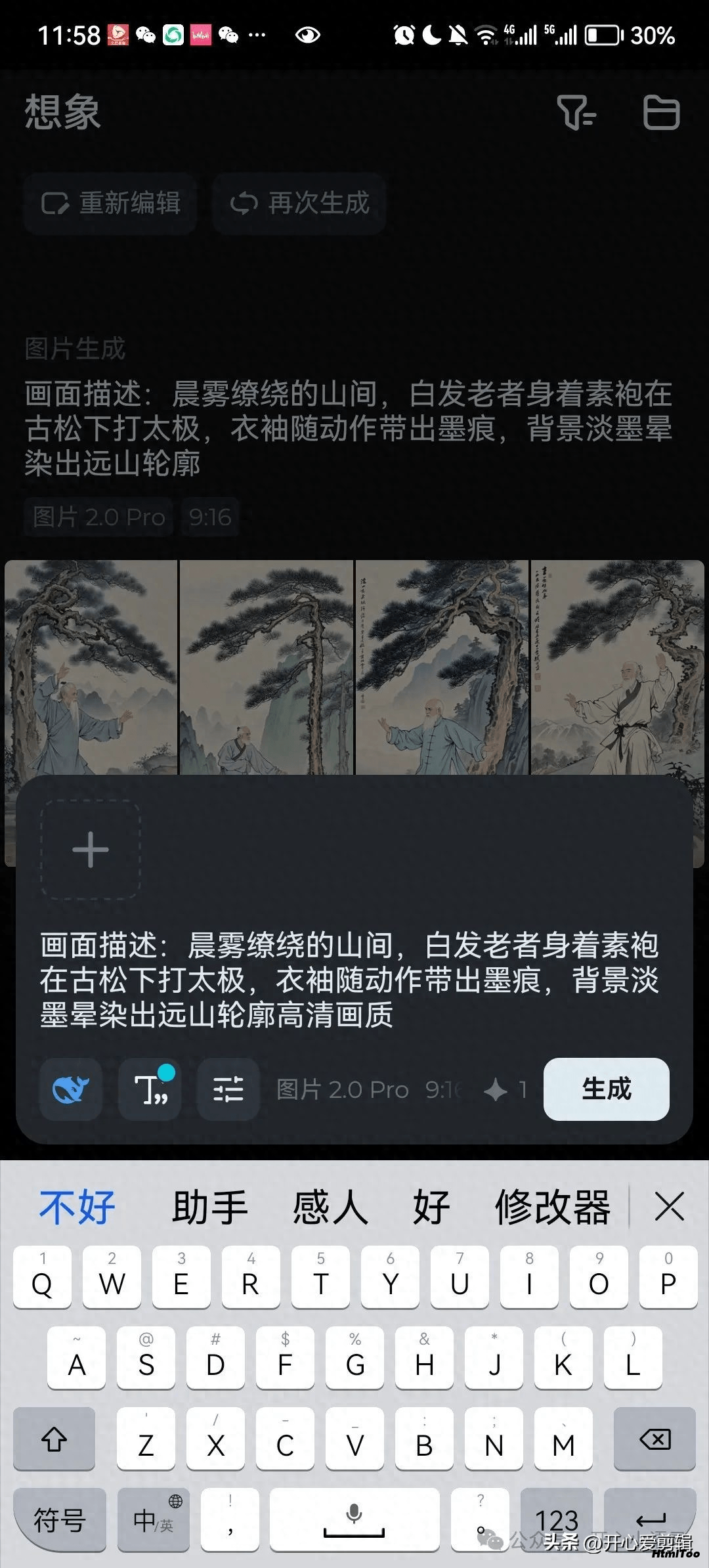The image size is (709, 1568).
Task: Pick the 修改器 keyboard suggestion
Action: point(552,1207)
